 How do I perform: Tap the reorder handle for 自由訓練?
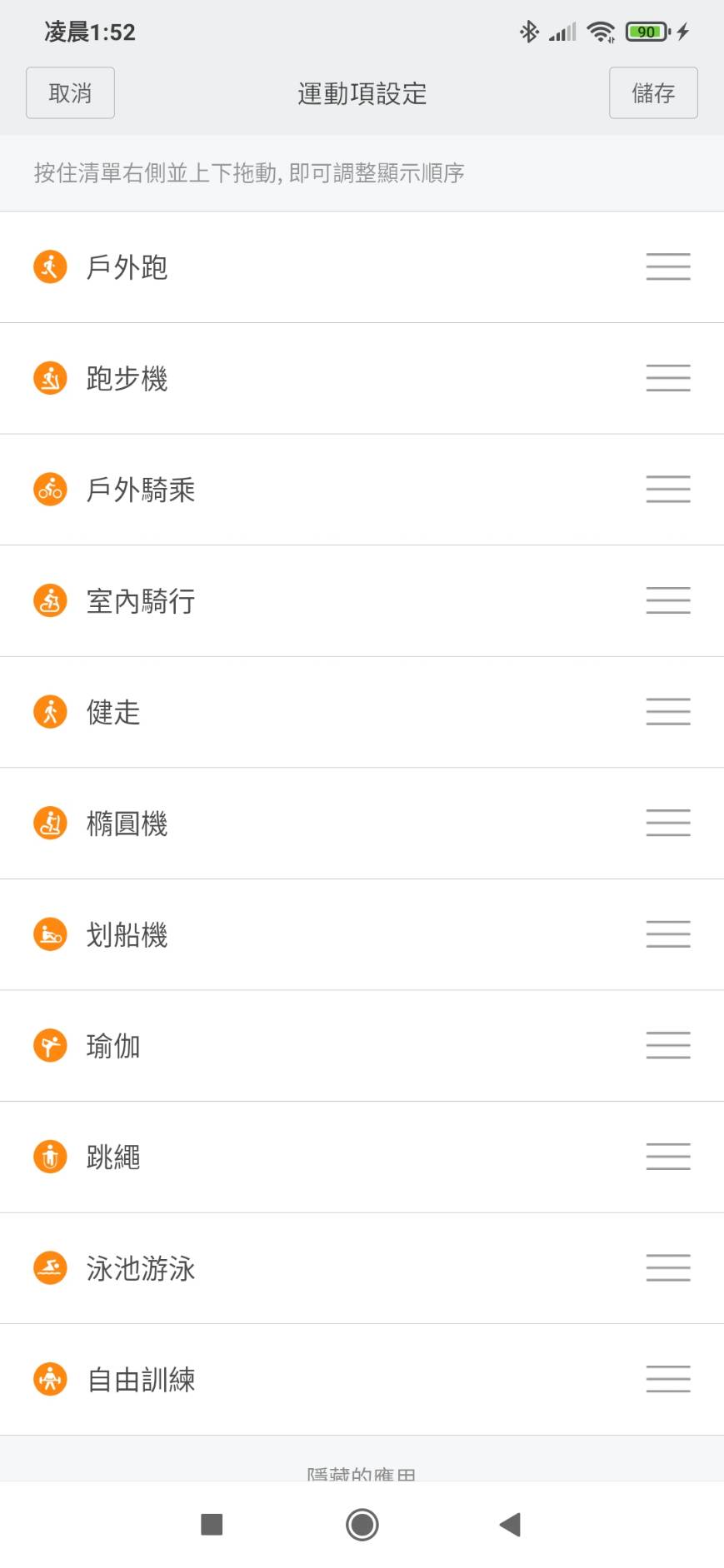click(x=668, y=1379)
